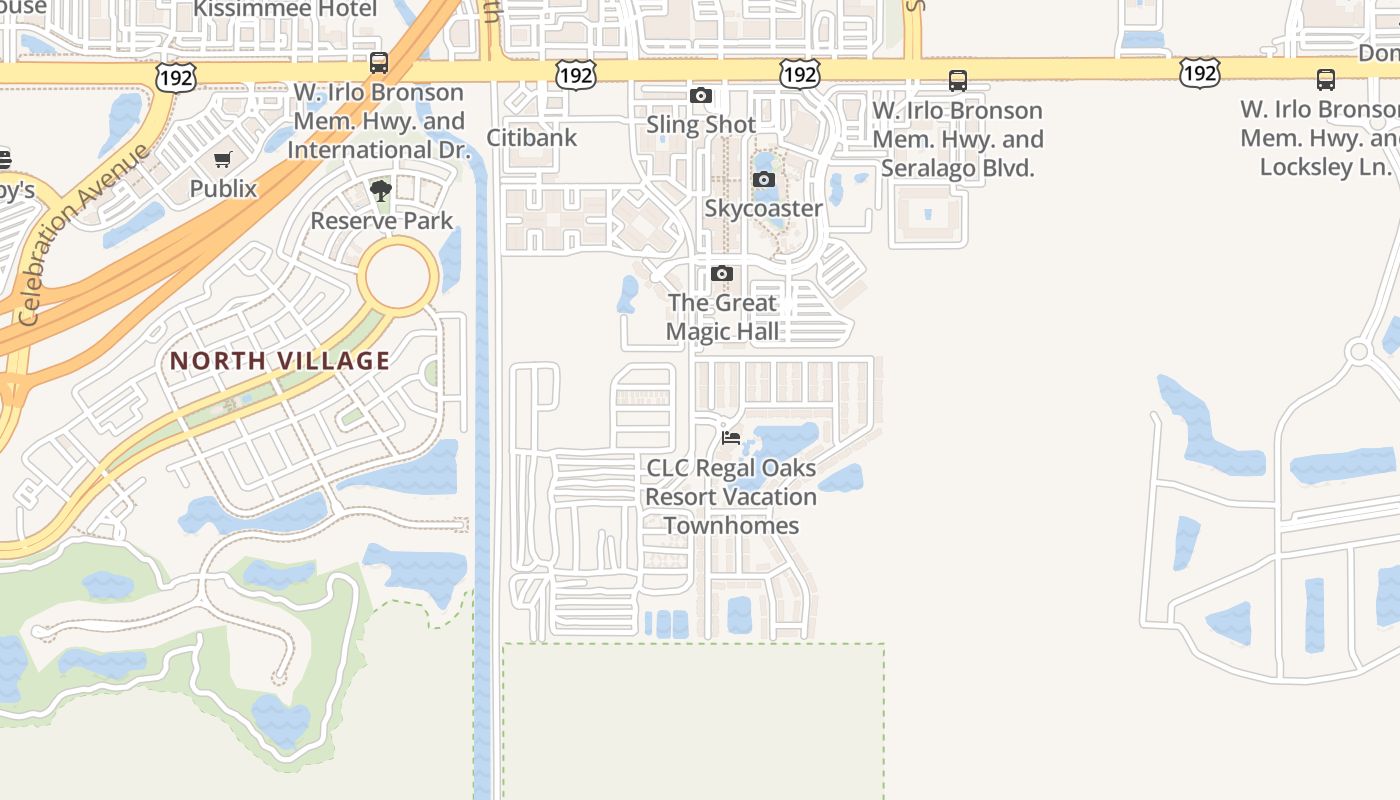Open the Seralago Blvd. bus stop marker
Screen dimensions: 1400x800
[x=958, y=81]
